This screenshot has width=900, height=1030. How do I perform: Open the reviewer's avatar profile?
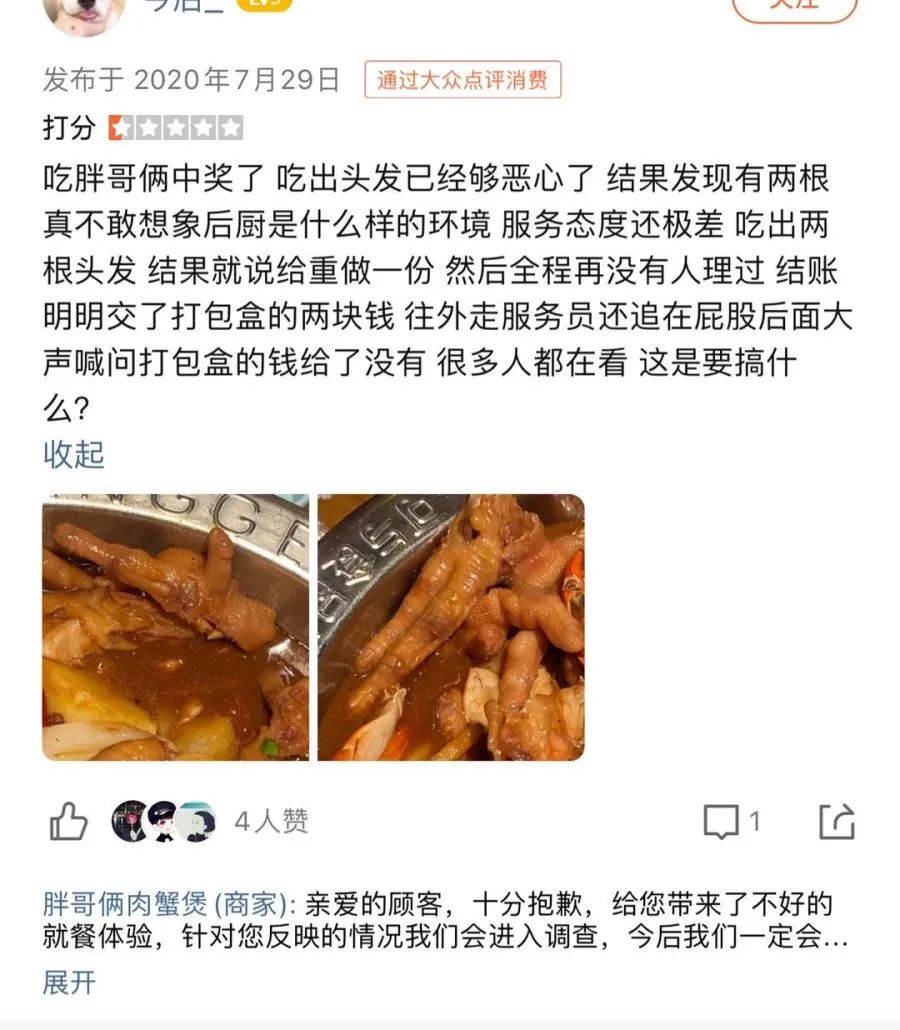click(x=85, y=12)
